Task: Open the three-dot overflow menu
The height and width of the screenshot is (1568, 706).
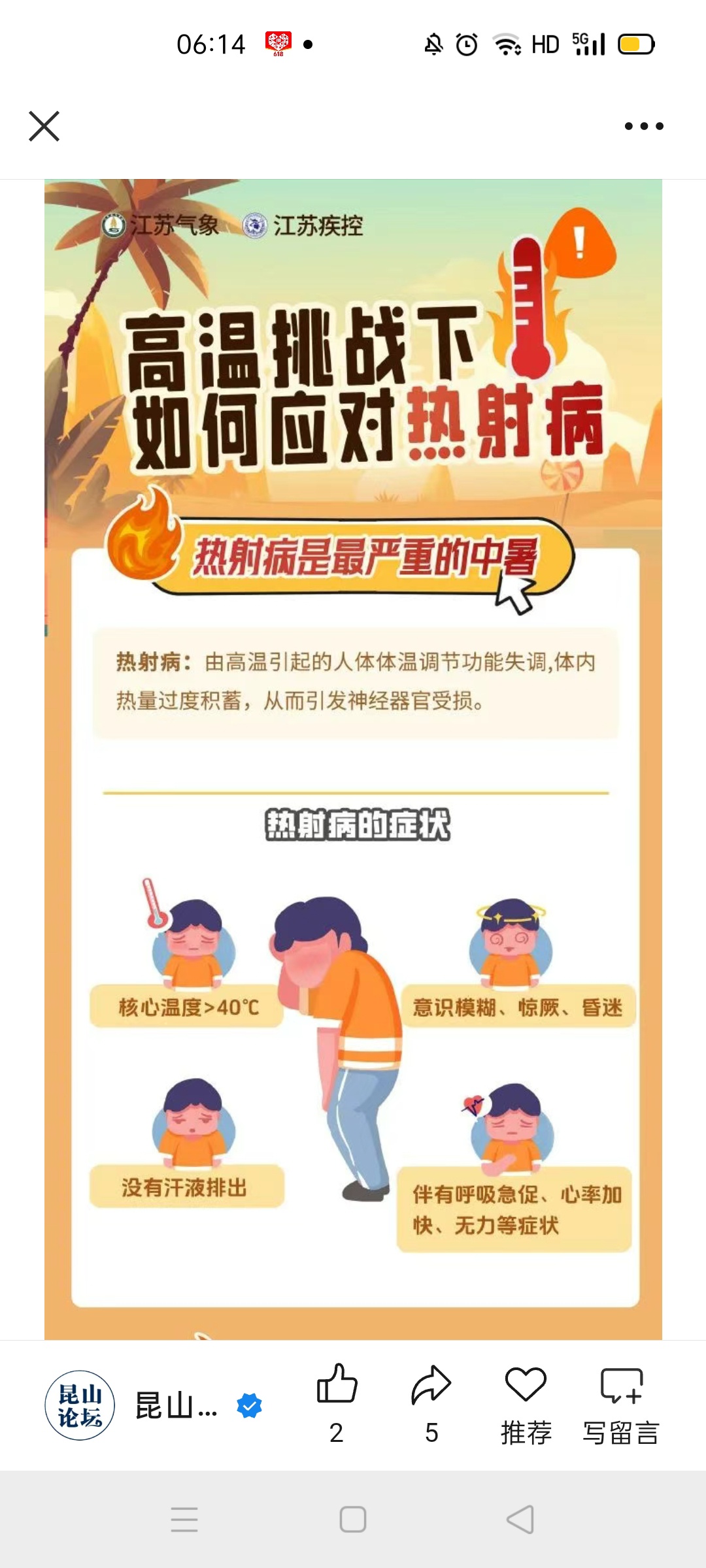Action: (643, 126)
